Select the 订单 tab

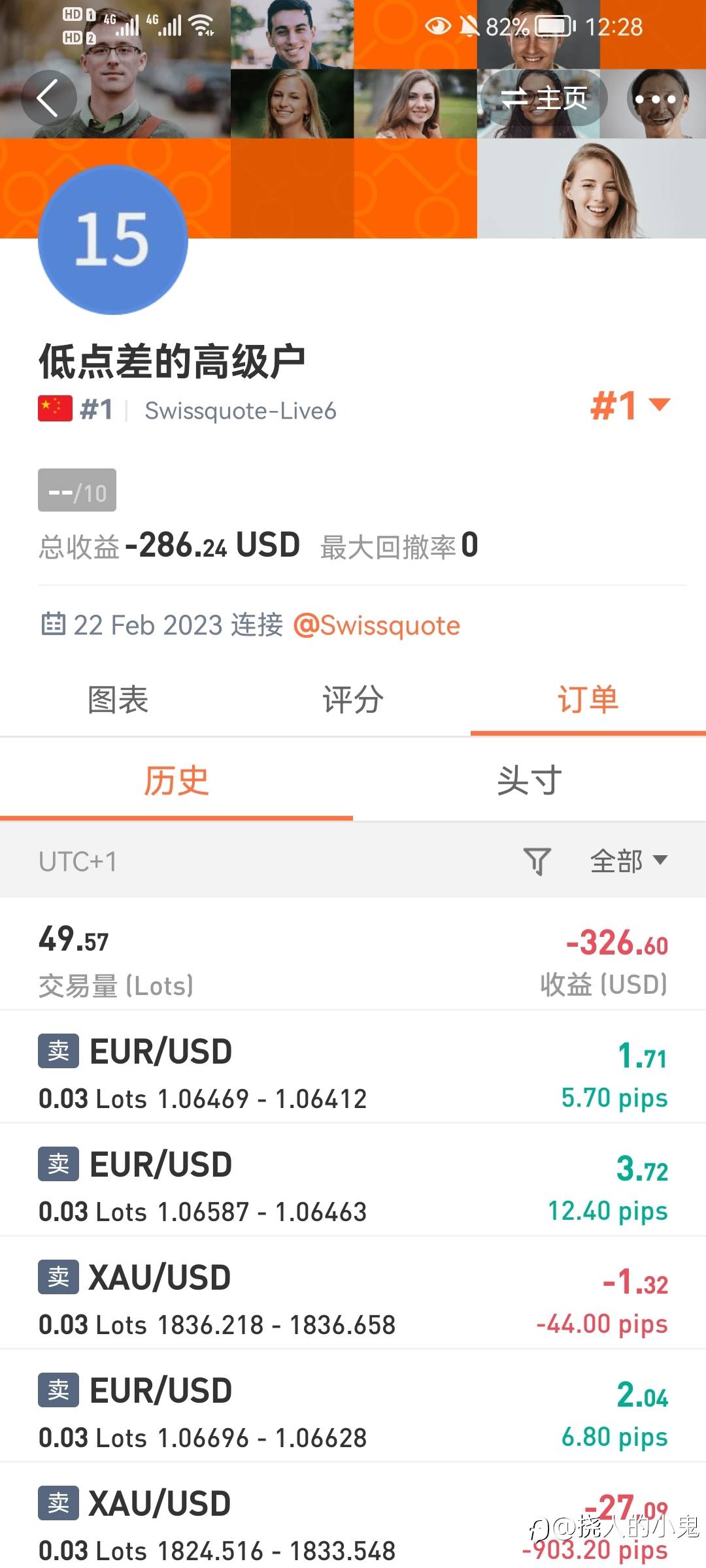pos(588,700)
